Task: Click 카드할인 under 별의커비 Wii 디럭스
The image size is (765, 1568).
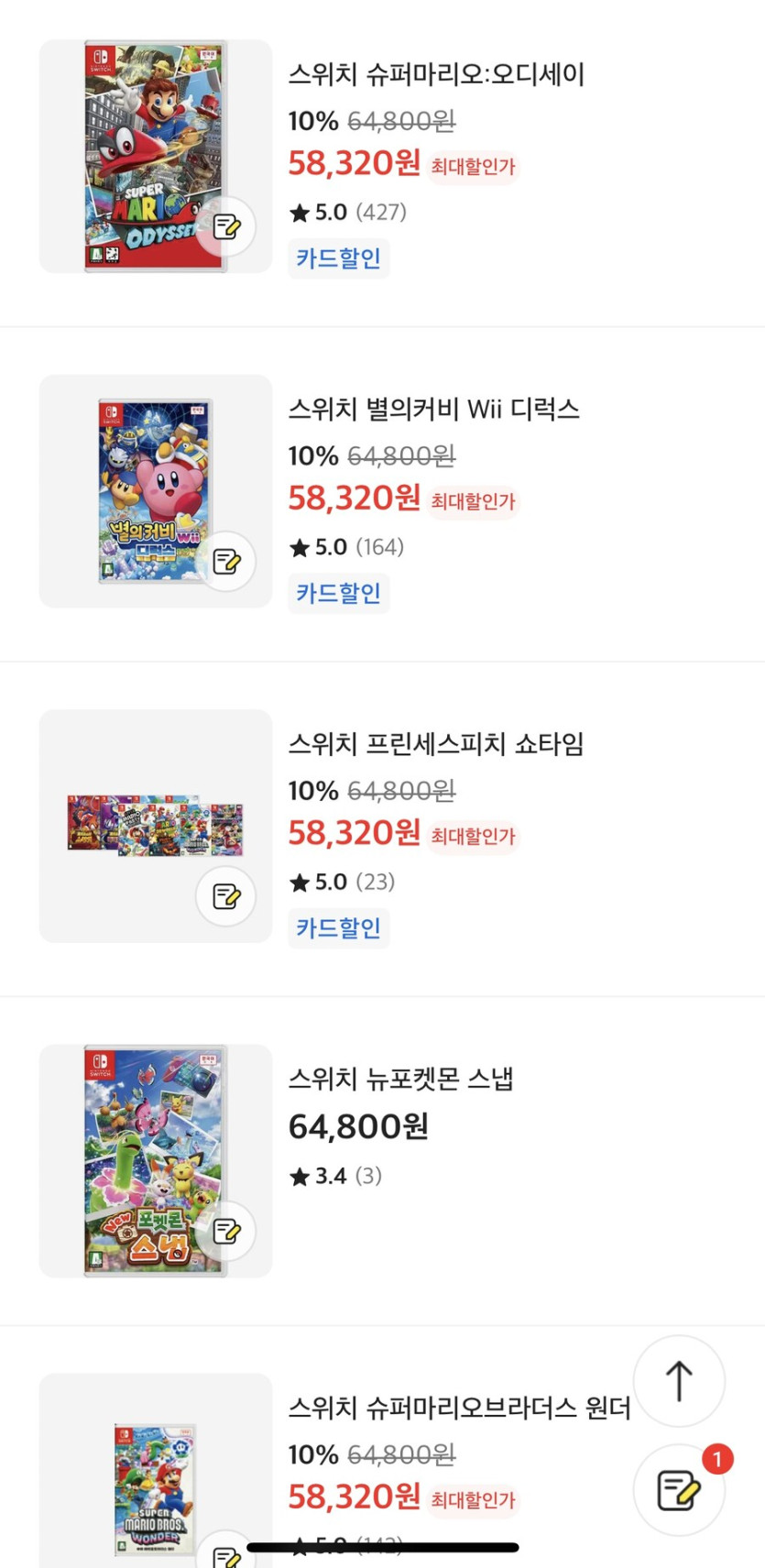Action: click(x=338, y=593)
